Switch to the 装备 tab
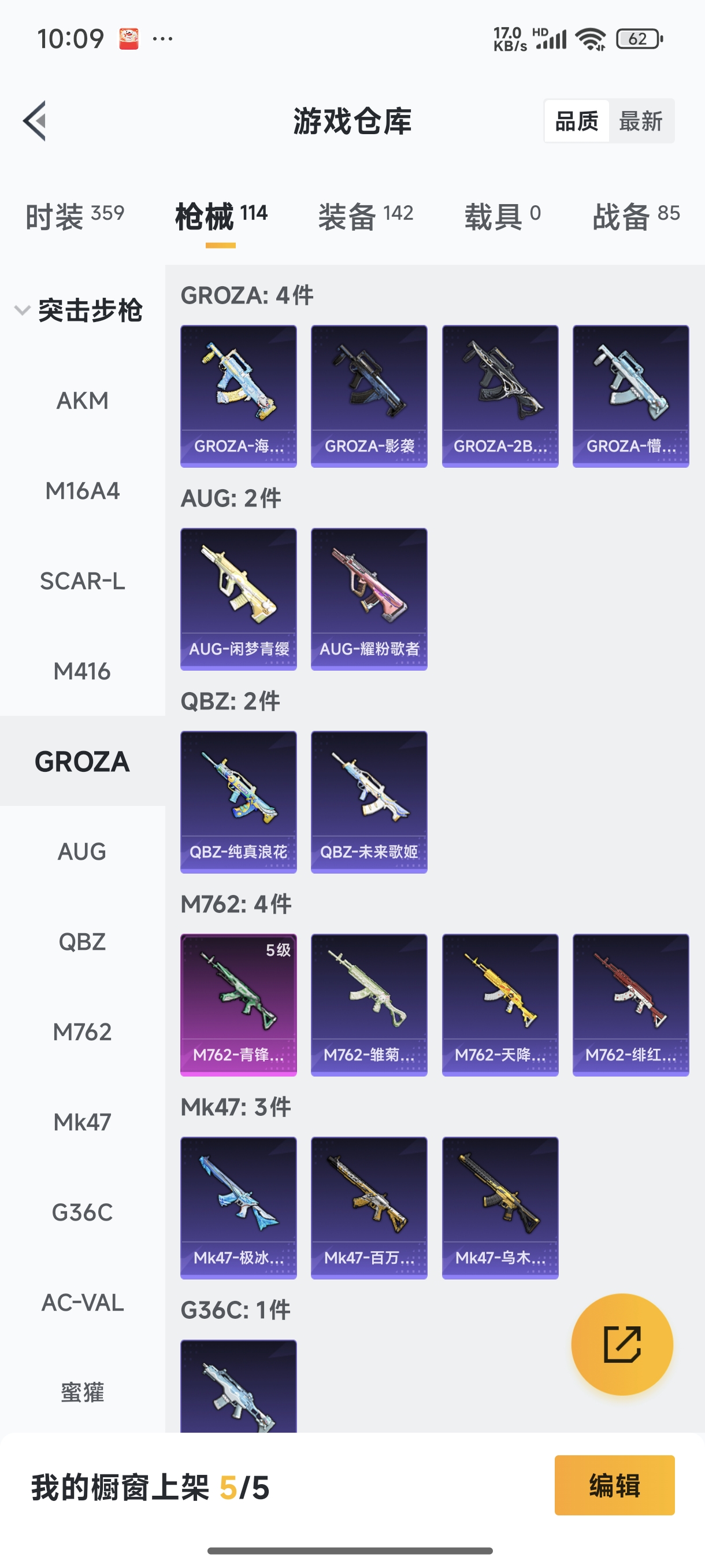Image resolution: width=705 pixels, height=1568 pixels. pyautogui.click(x=366, y=216)
